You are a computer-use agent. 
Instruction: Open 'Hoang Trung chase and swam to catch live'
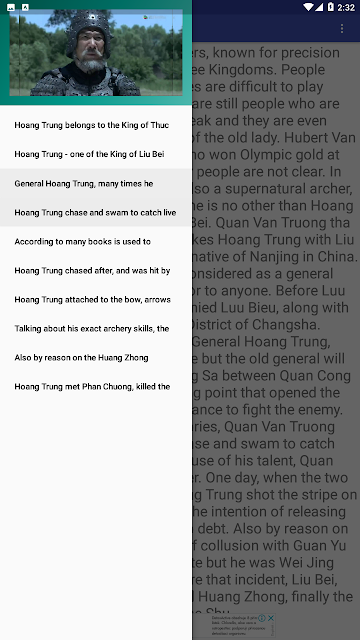click(x=96, y=212)
